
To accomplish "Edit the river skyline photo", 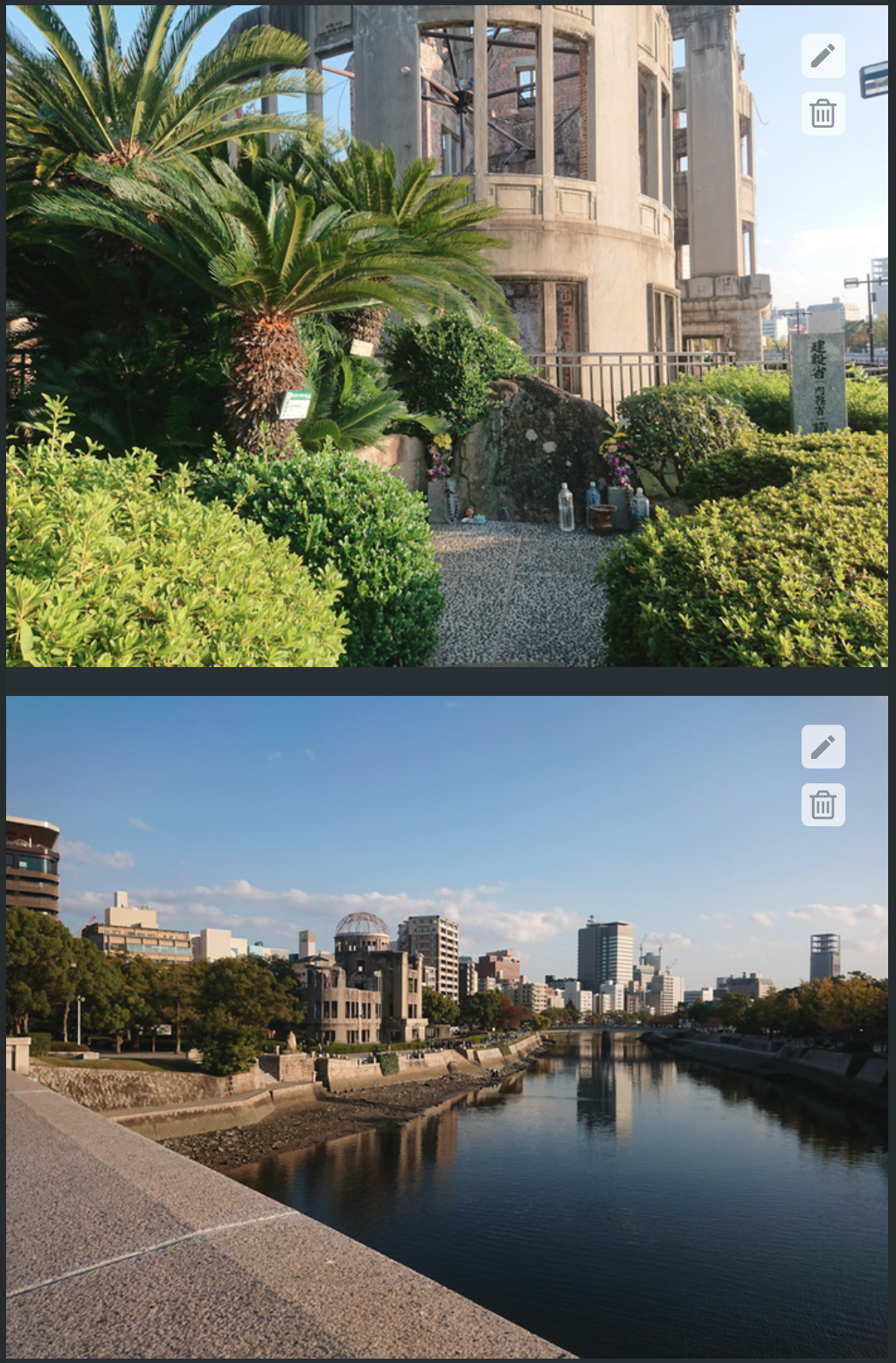I will [823, 747].
